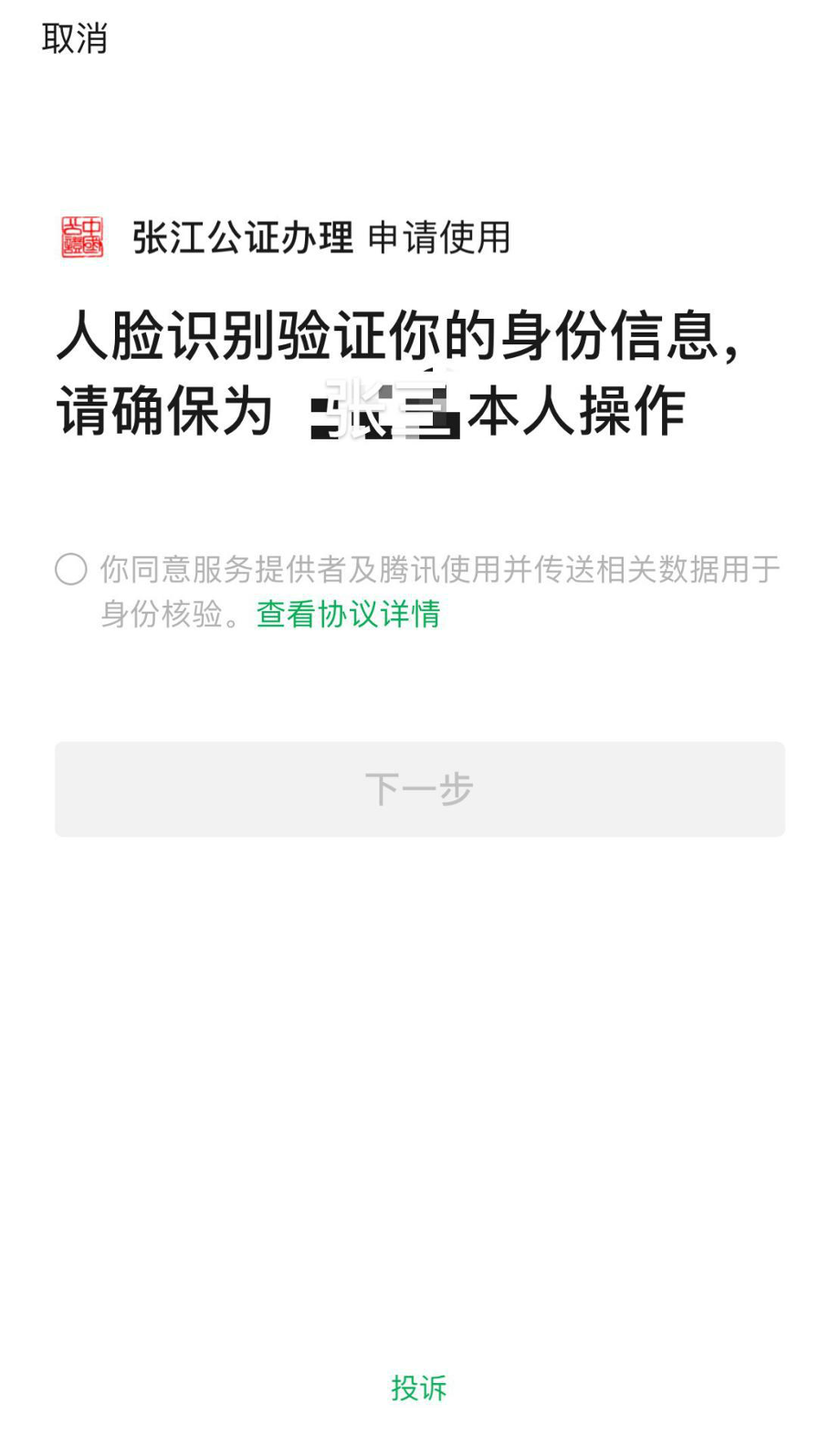Open the 投诉 complaint link
Viewport: 840px width, 1446px height.
pyautogui.click(x=419, y=1388)
